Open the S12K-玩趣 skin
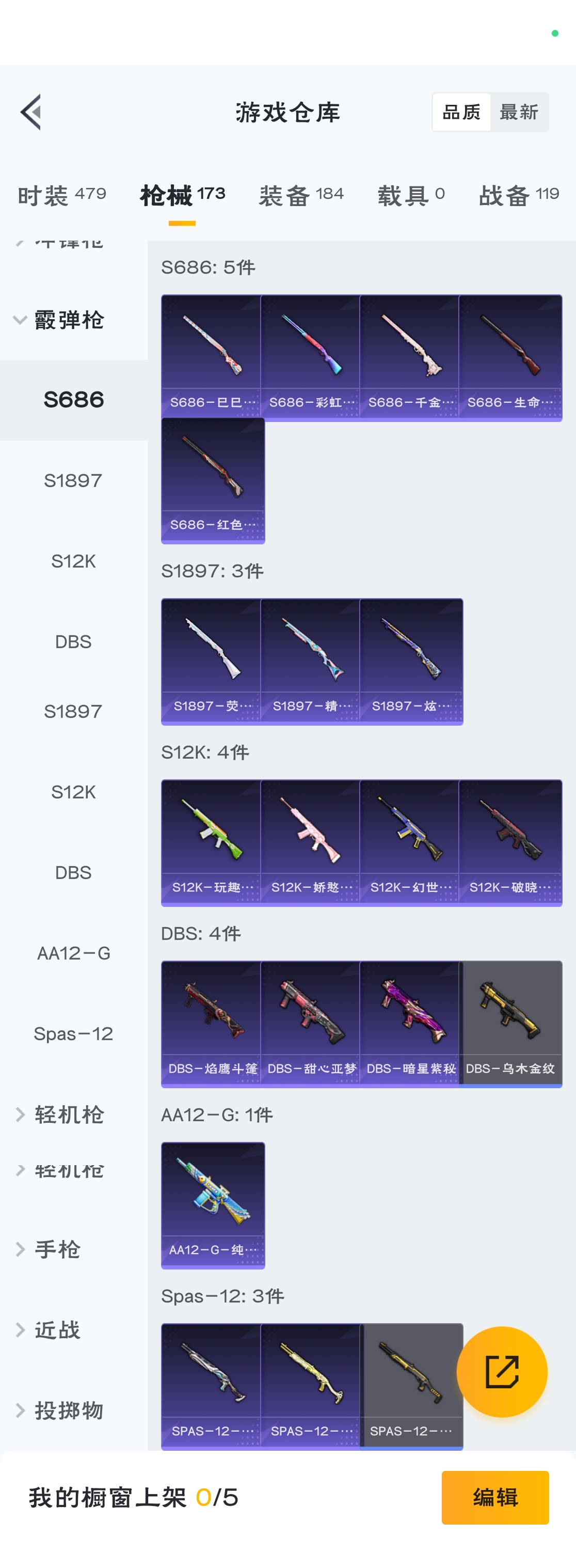The height and width of the screenshot is (1568, 576). (x=212, y=842)
